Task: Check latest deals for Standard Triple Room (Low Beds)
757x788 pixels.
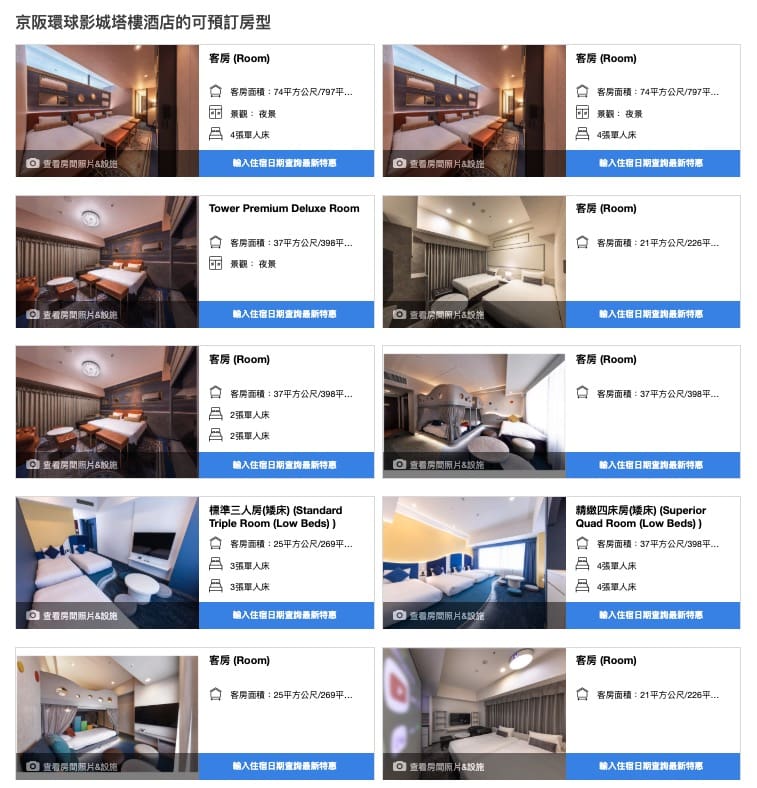Action: [x=285, y=615]
